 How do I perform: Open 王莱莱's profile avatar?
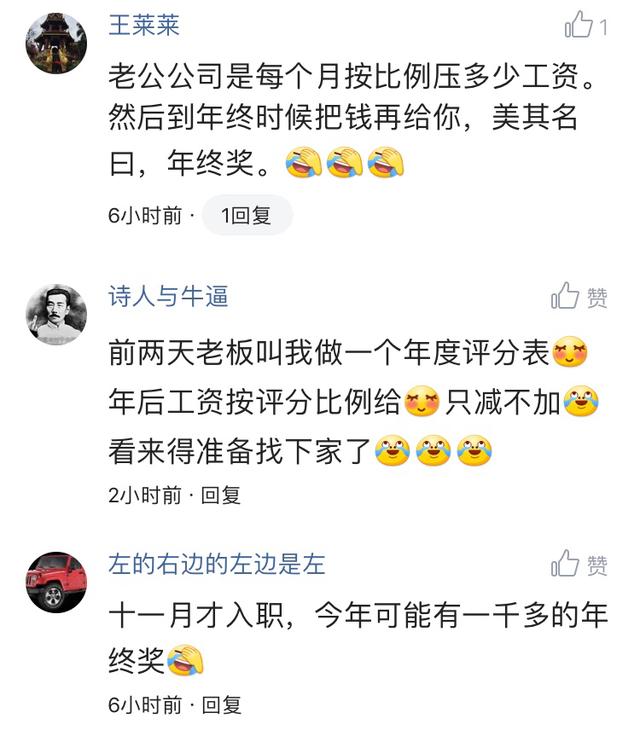[x=55, y=43]
